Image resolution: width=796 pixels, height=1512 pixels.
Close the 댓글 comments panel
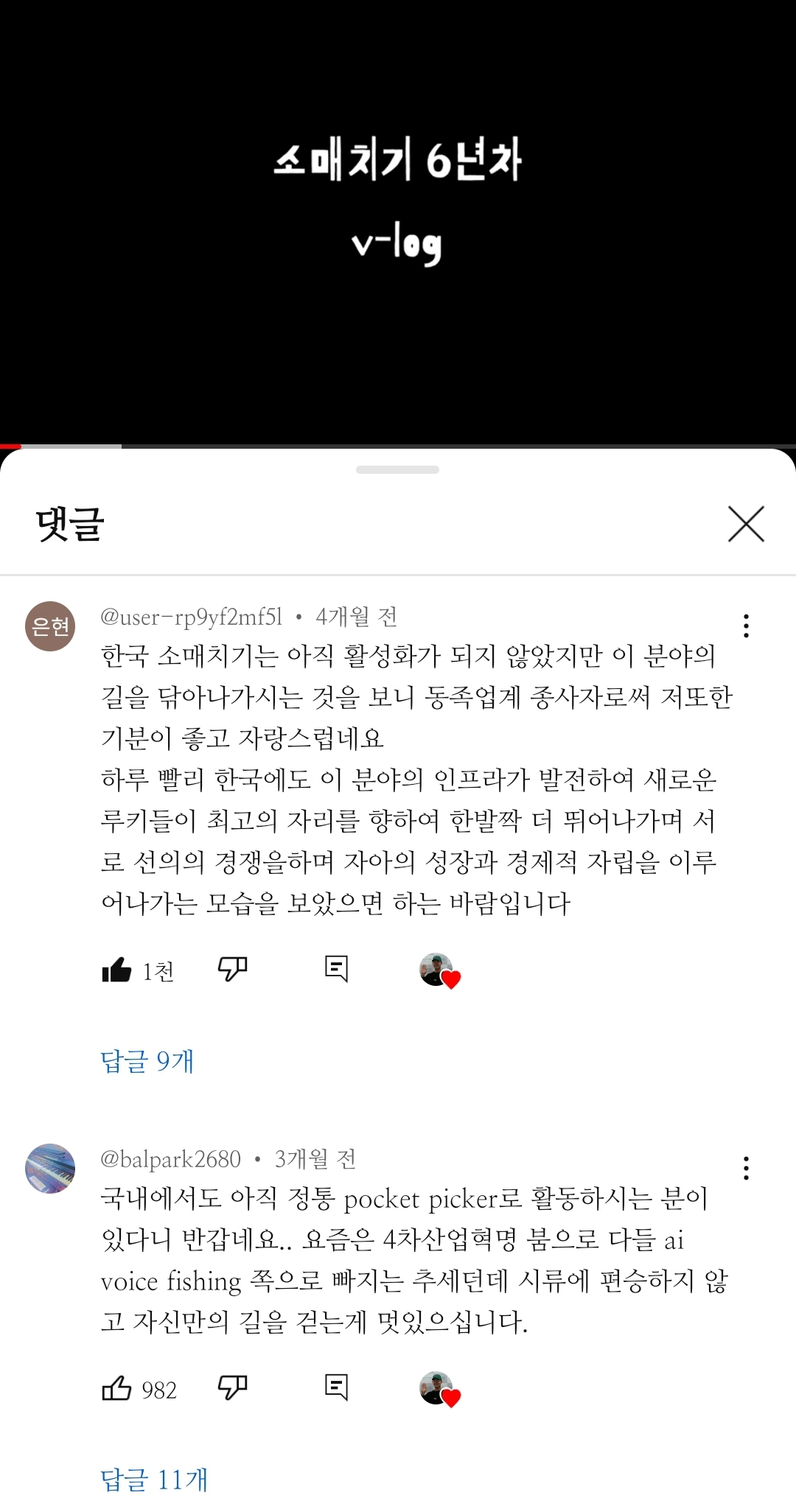point(746,524)
